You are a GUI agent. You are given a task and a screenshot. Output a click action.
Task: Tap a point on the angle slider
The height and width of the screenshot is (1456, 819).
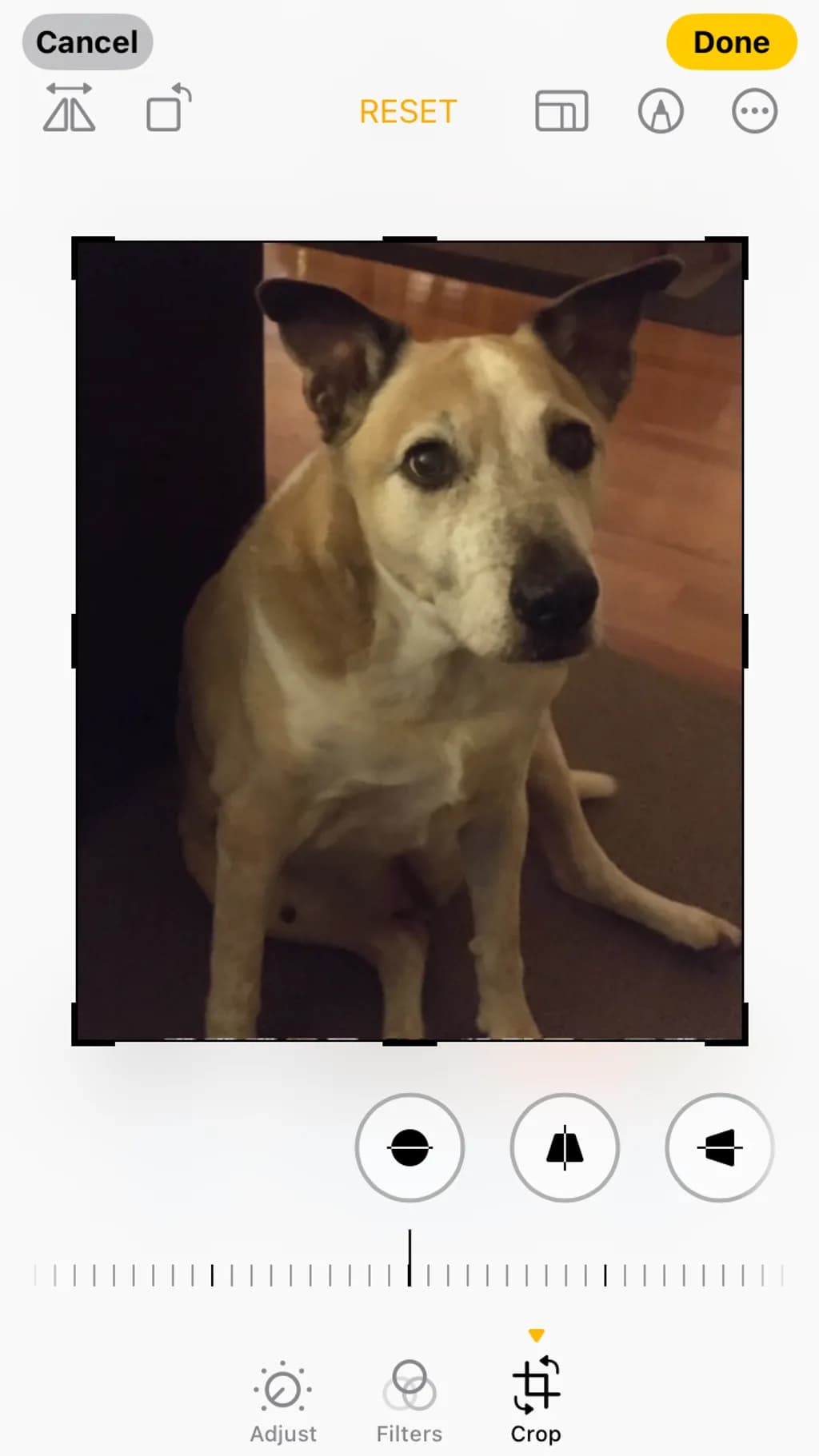[x=409, y=1267]
